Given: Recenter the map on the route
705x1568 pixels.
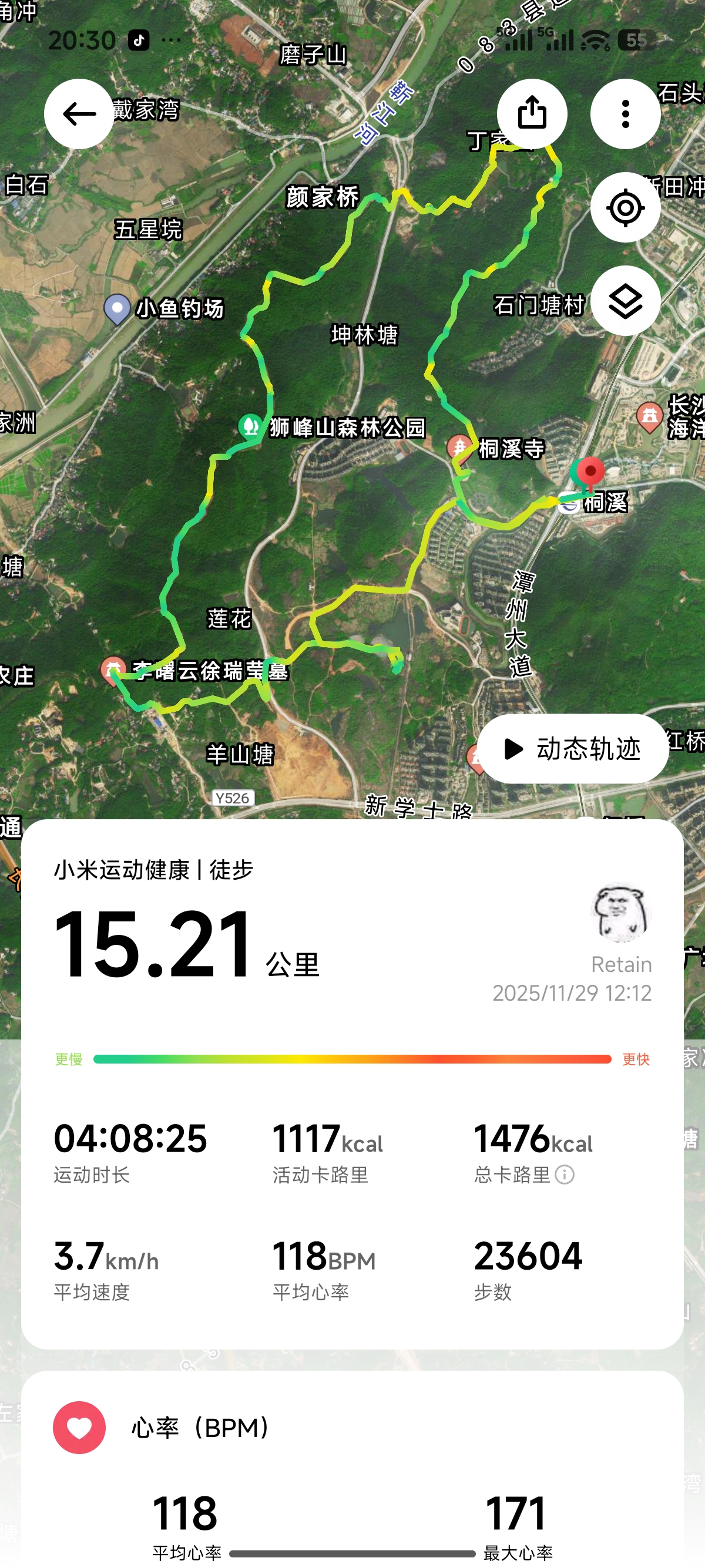Looking at the screenshot, I should pyautogui.click(x=625, y=207).
